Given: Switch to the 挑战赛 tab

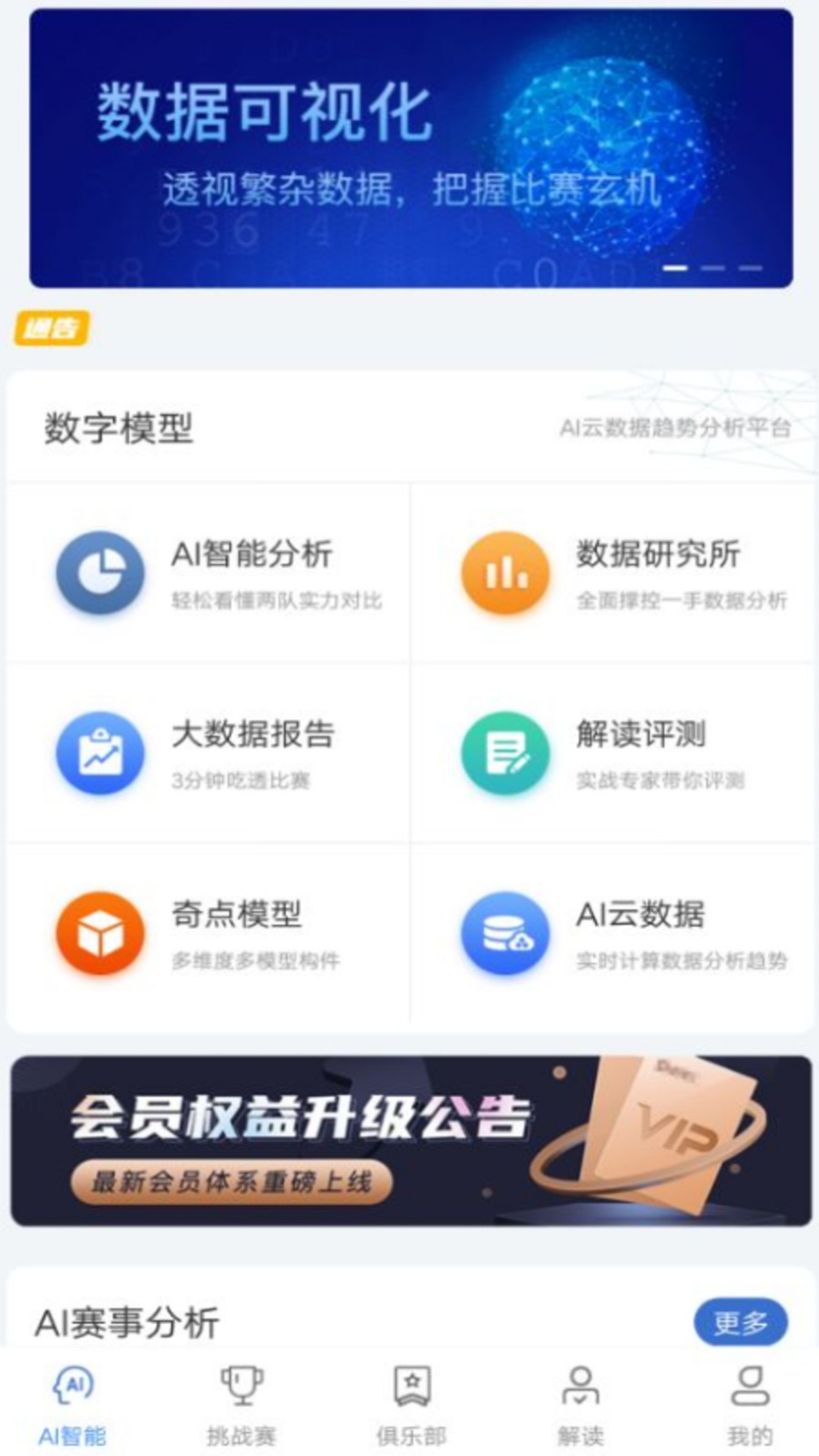Looking at the screenshot, I should [x=238, y=1401].
